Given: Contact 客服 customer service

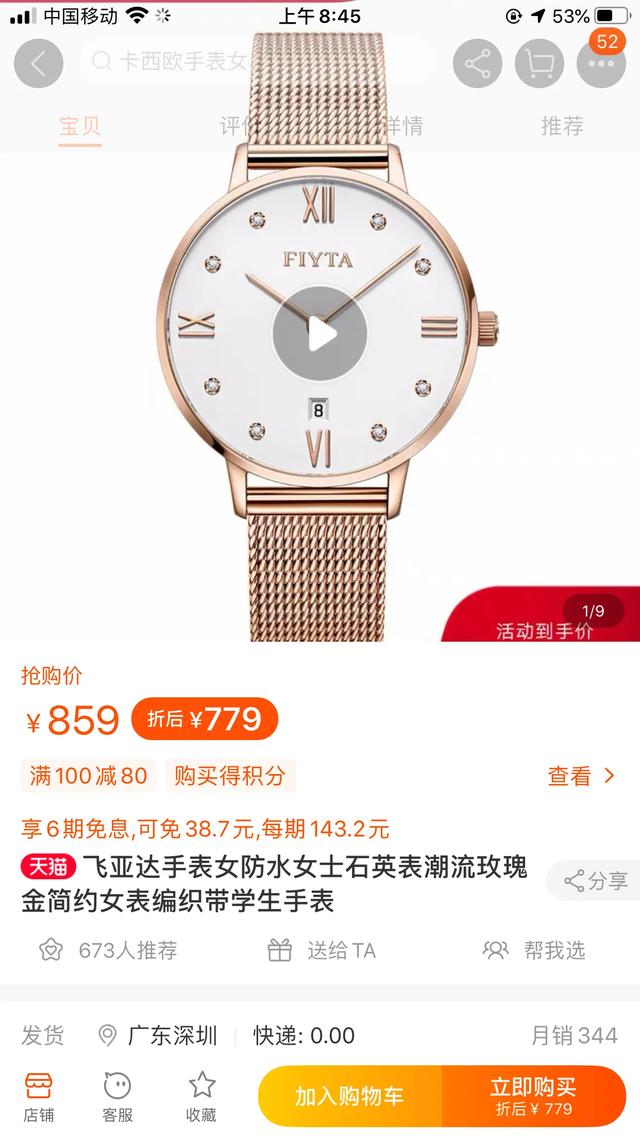Looking at the screenshot, I should click(x=117, y=1096).
